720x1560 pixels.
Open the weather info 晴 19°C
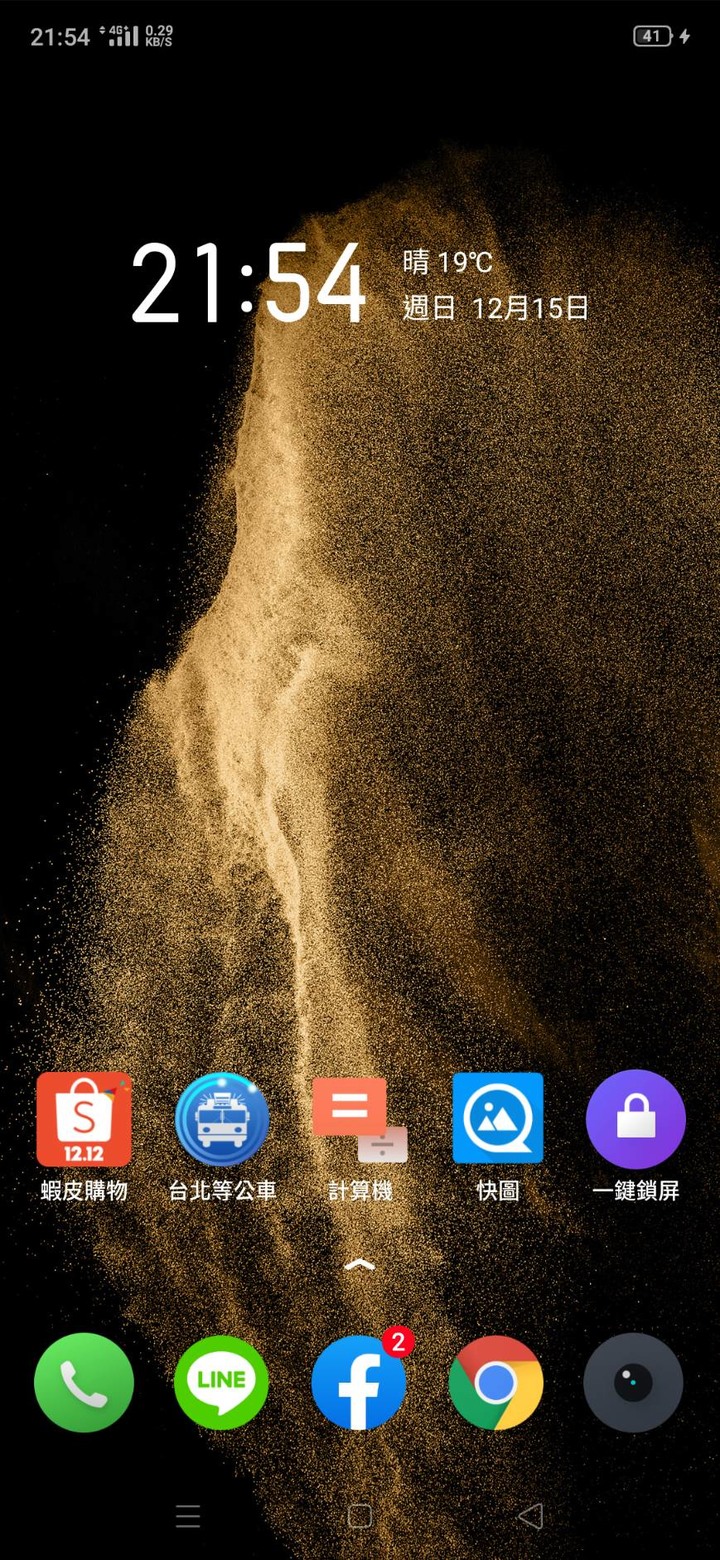click(x=447, y=263)
